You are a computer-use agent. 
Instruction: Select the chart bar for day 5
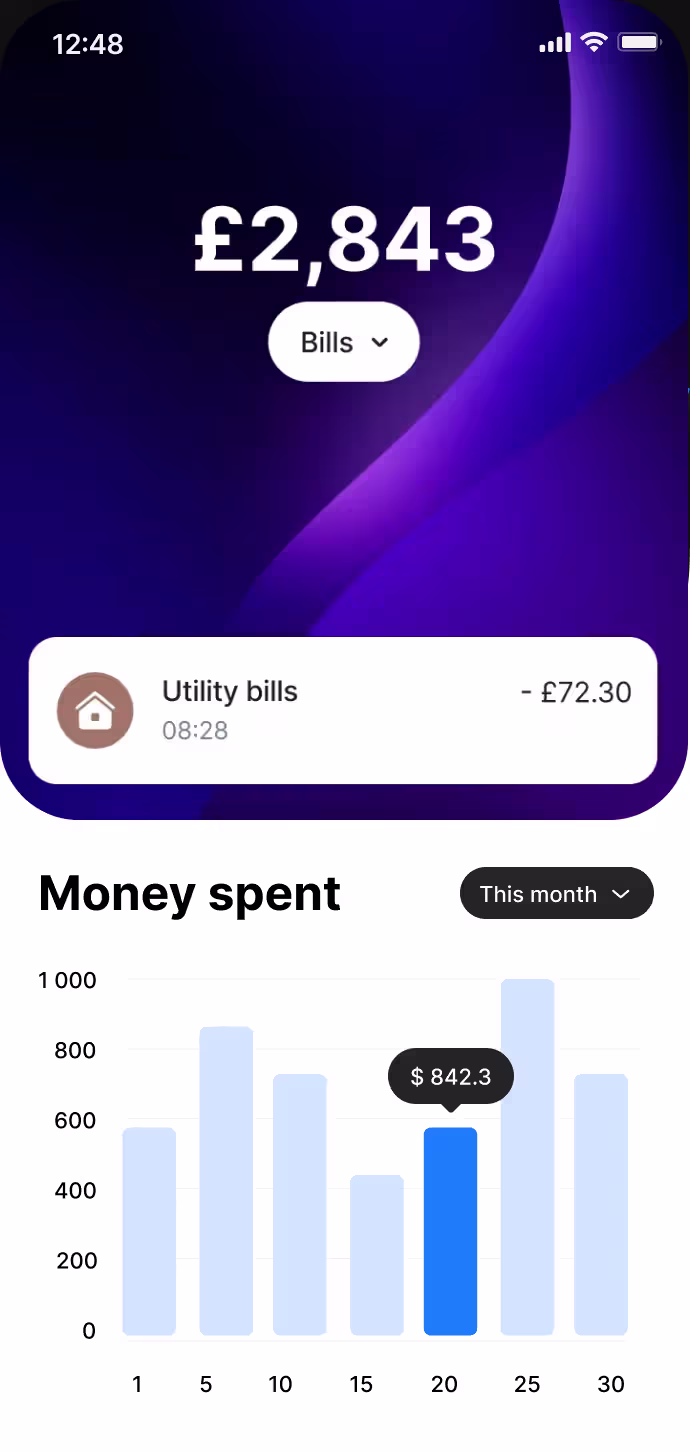[226, 1180]
